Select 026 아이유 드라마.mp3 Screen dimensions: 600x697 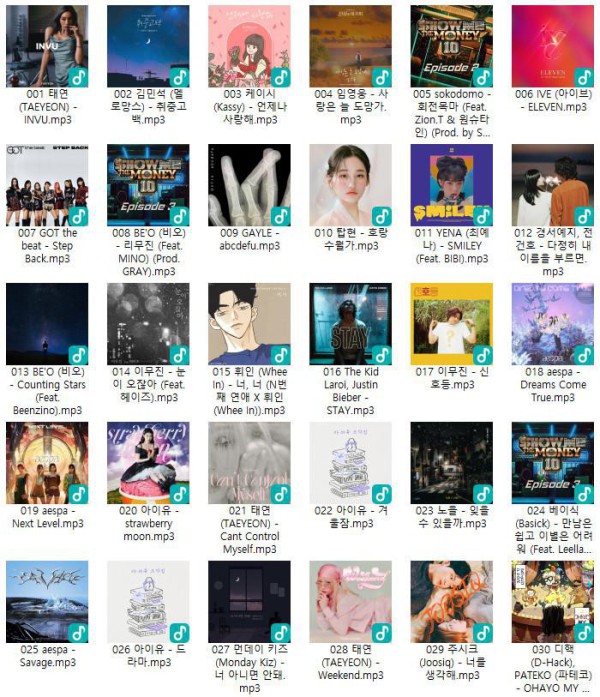[x=148, y=601]
